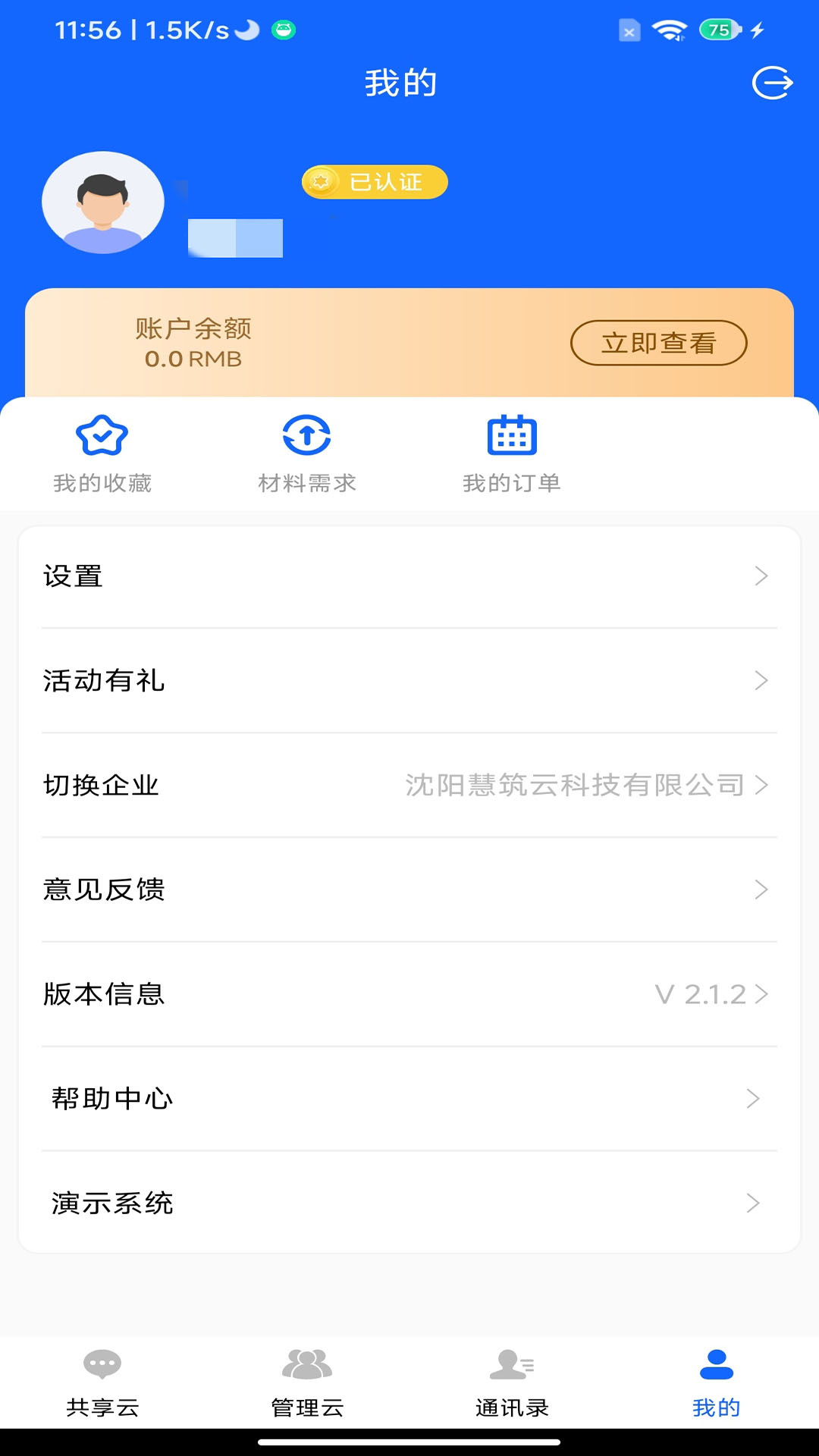
Task: Open 活动有礼 rewards page
Action: click(409, 682)
